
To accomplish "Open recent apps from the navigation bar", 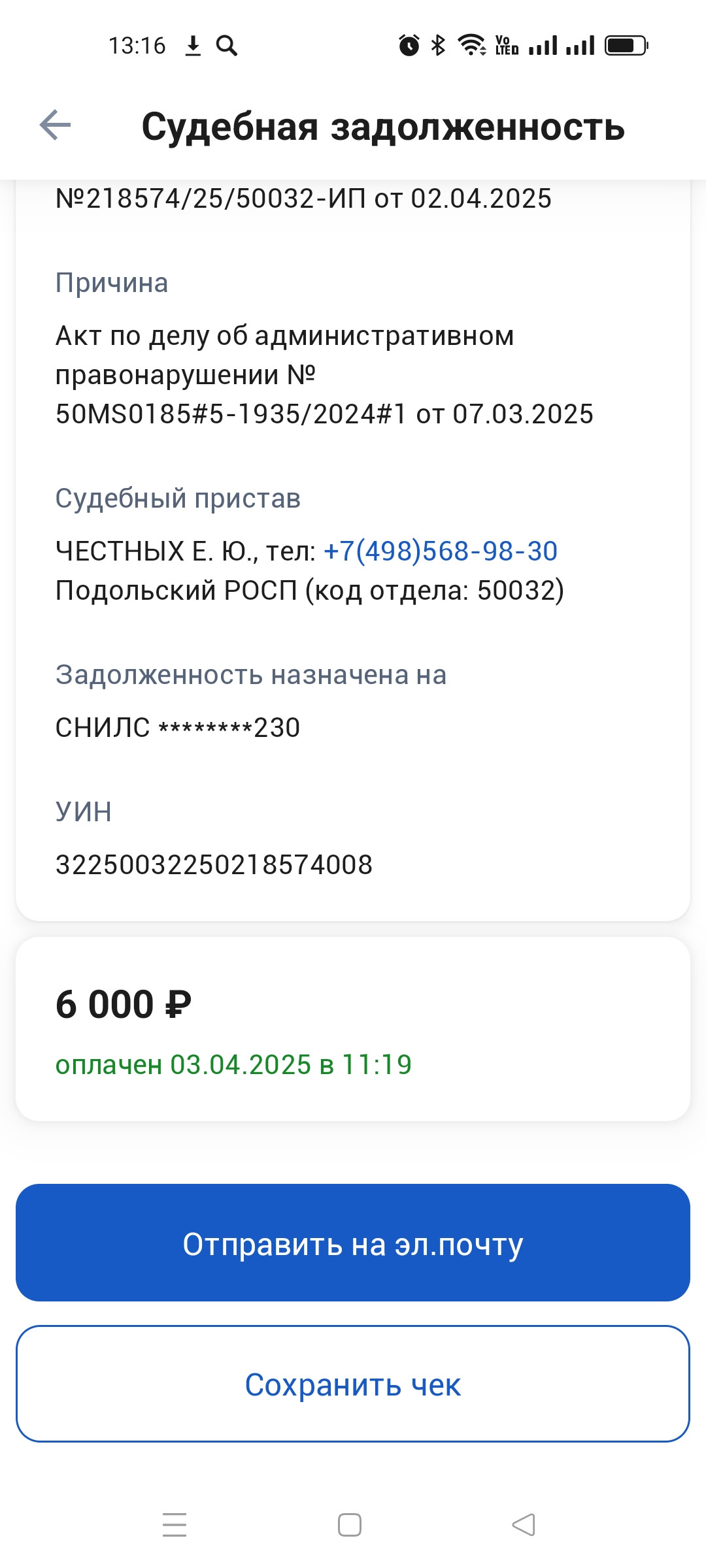I will tap(175, 1525).
